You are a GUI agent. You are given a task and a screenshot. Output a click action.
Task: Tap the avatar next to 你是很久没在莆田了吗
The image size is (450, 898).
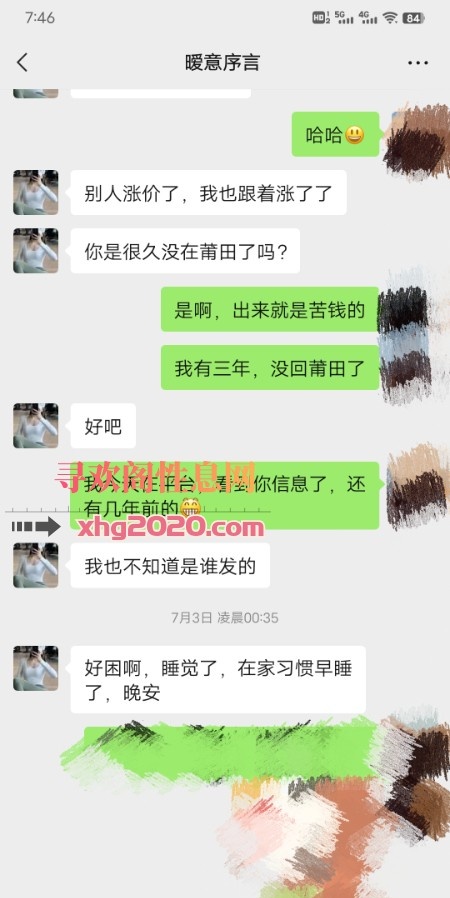click(x=35, y=251)
